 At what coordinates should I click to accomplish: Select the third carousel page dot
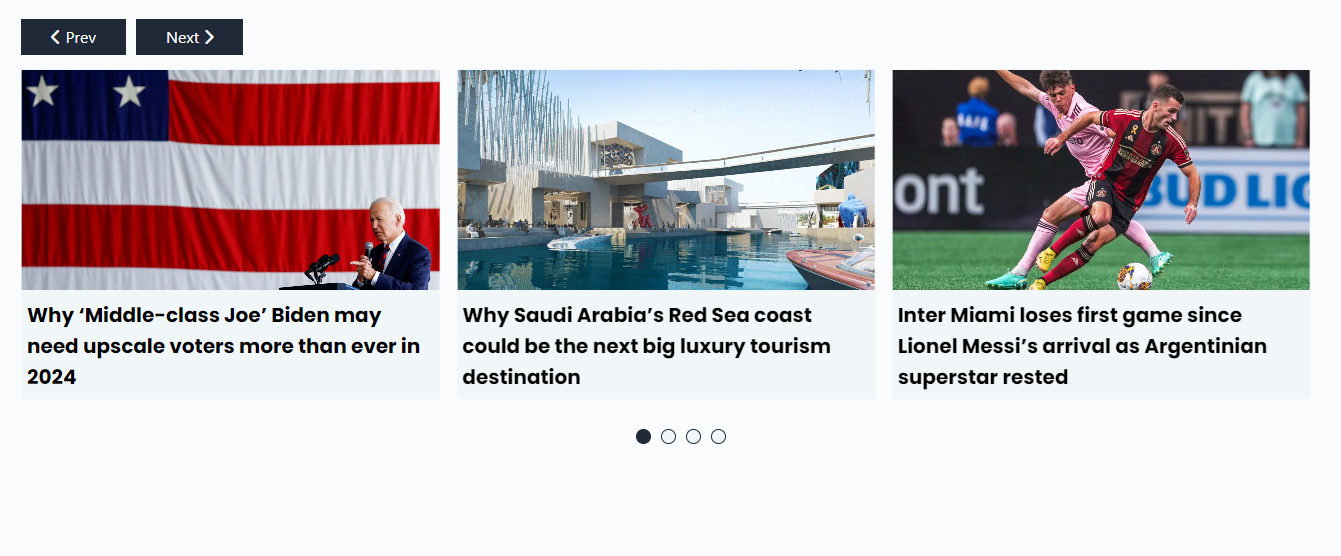point(693,436)
